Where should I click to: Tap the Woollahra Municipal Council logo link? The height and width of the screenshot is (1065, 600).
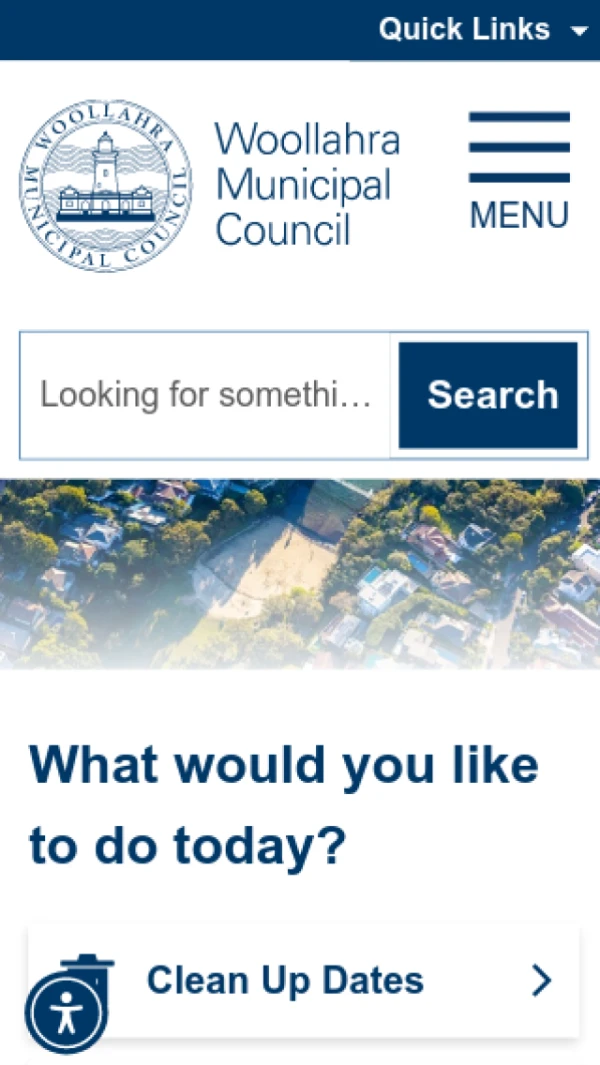click(x=210, y=186)
